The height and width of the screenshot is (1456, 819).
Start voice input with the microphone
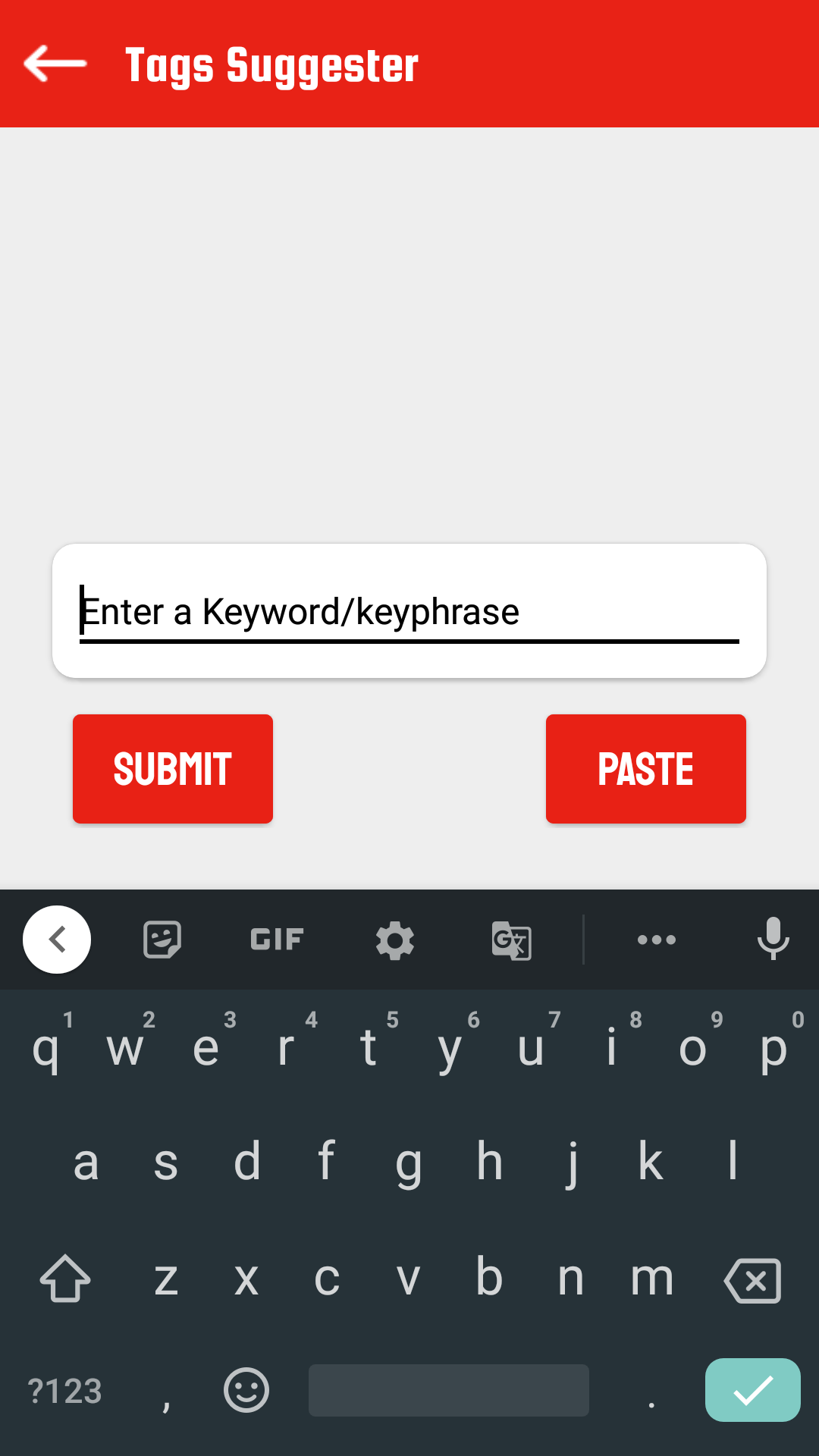click(773, 939)
